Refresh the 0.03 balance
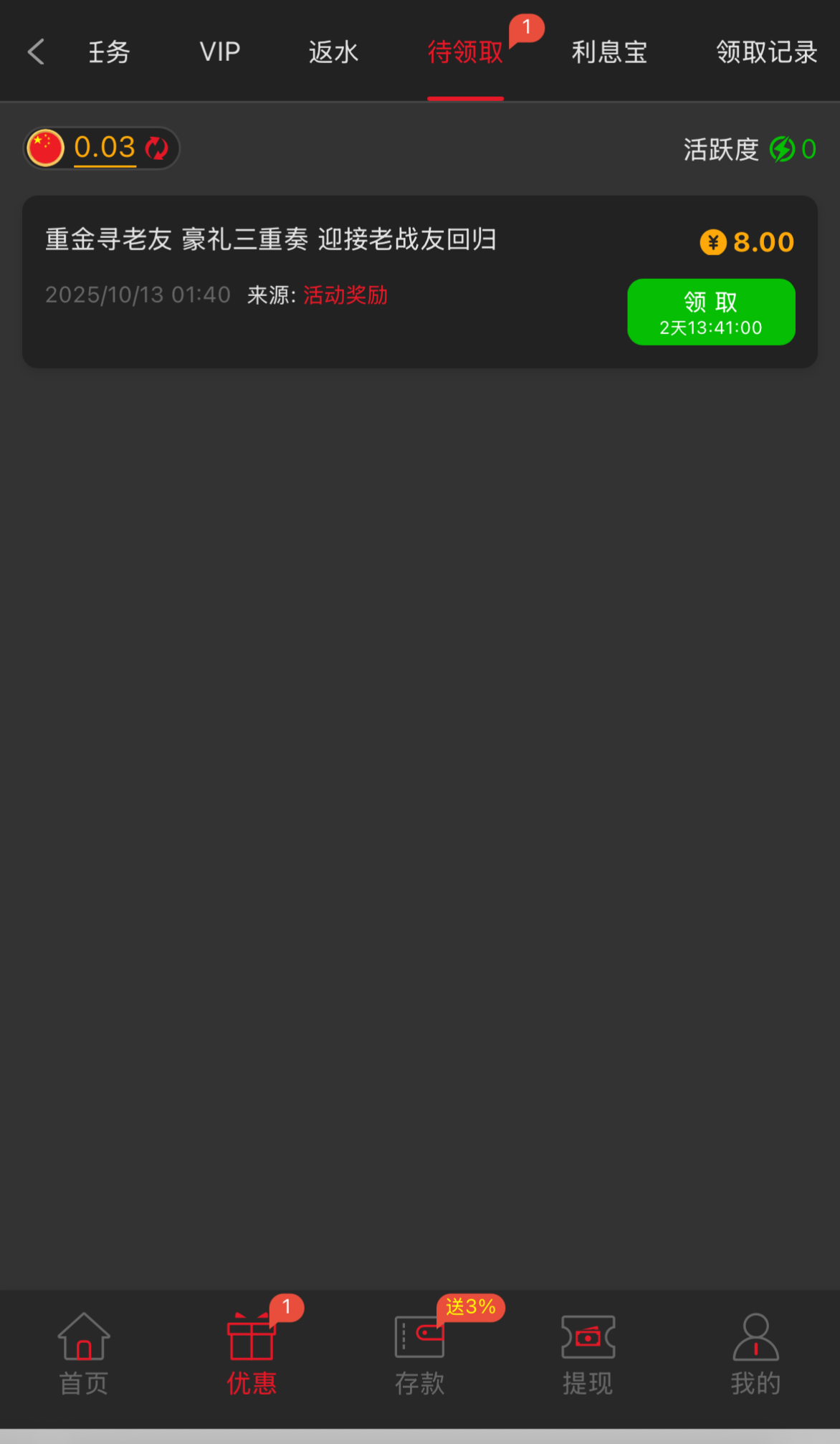840x1444 pixels. tap(156, 148)
